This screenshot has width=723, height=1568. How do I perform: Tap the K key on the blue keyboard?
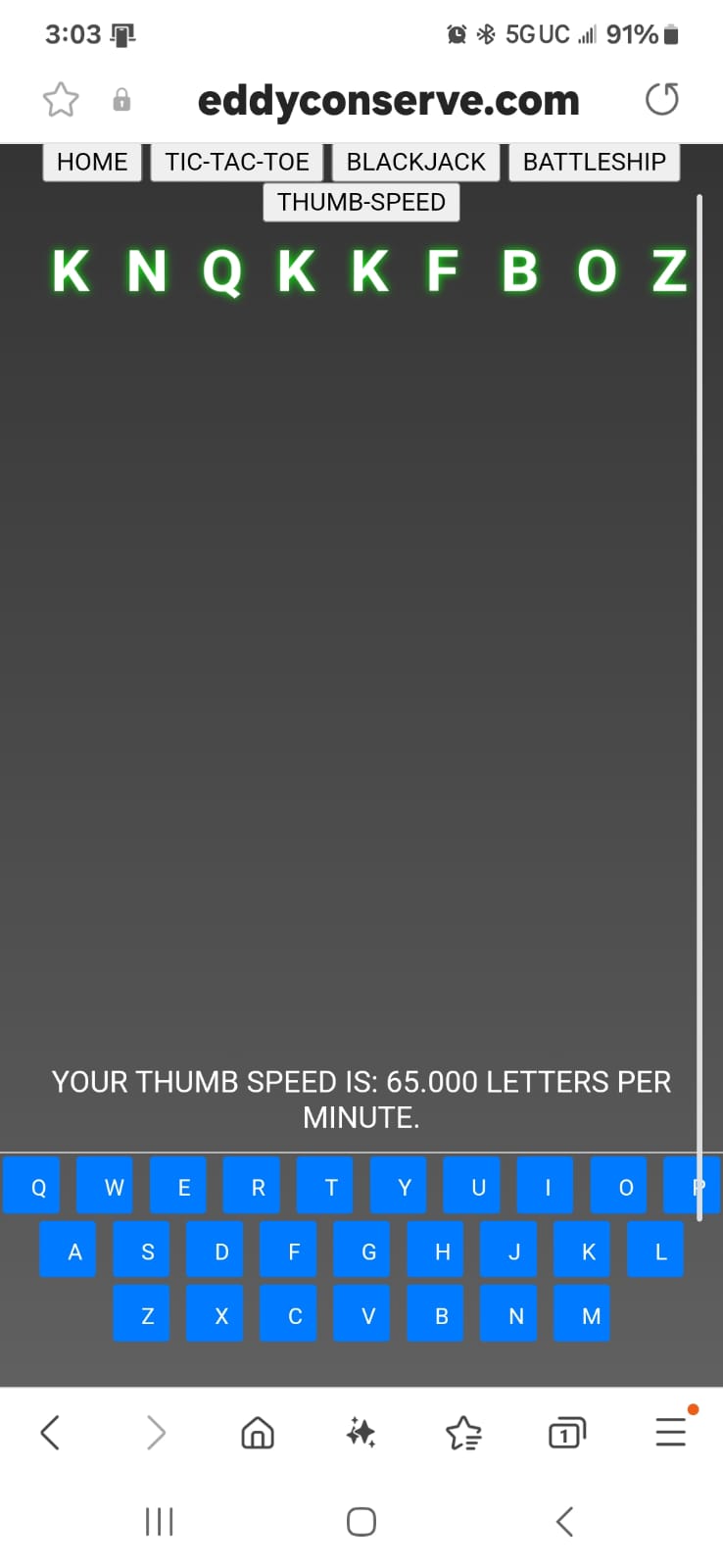pos(588,1250)
